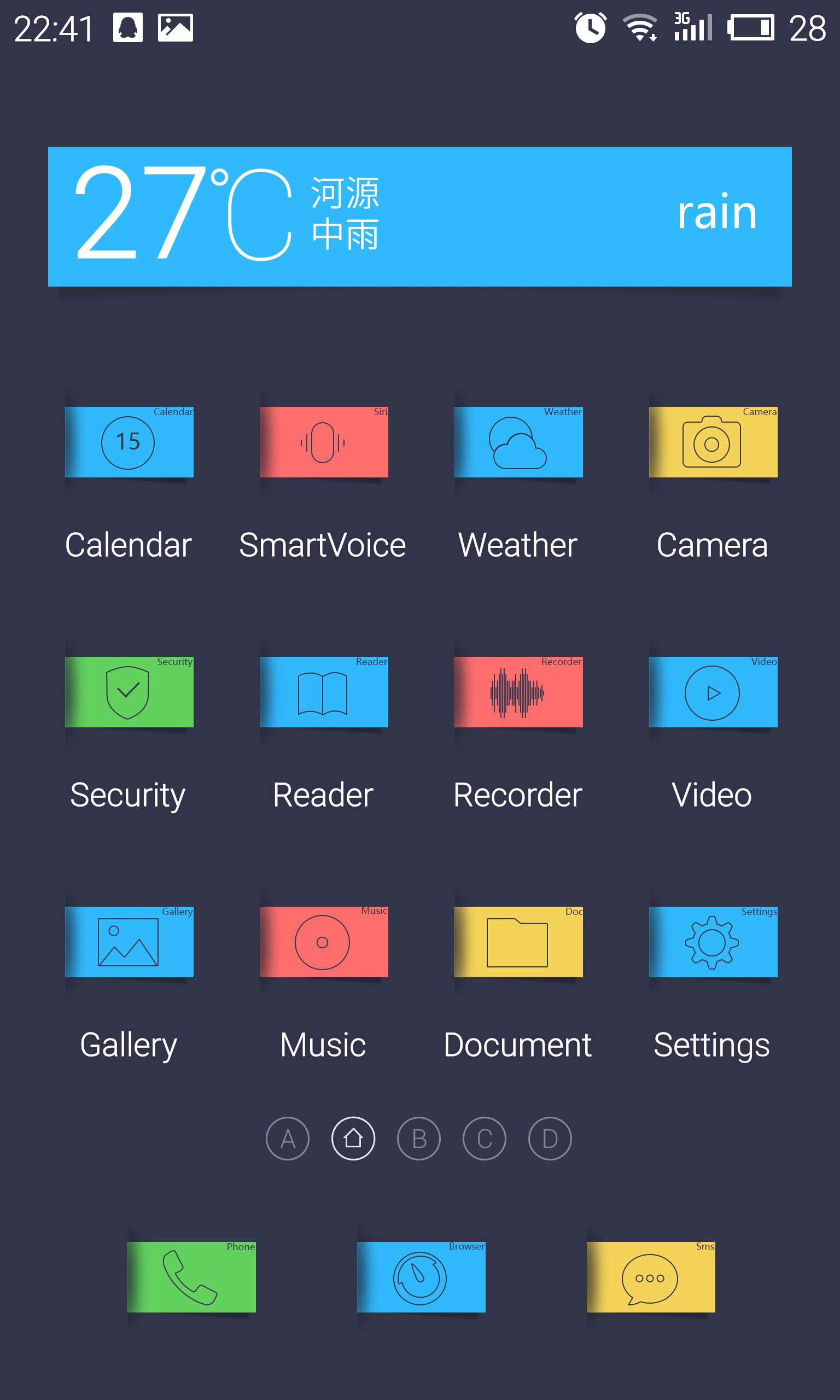Screen dimensions: 840x1400
Task: Open the Weather app icon
Action: click(x=518, y=442)
